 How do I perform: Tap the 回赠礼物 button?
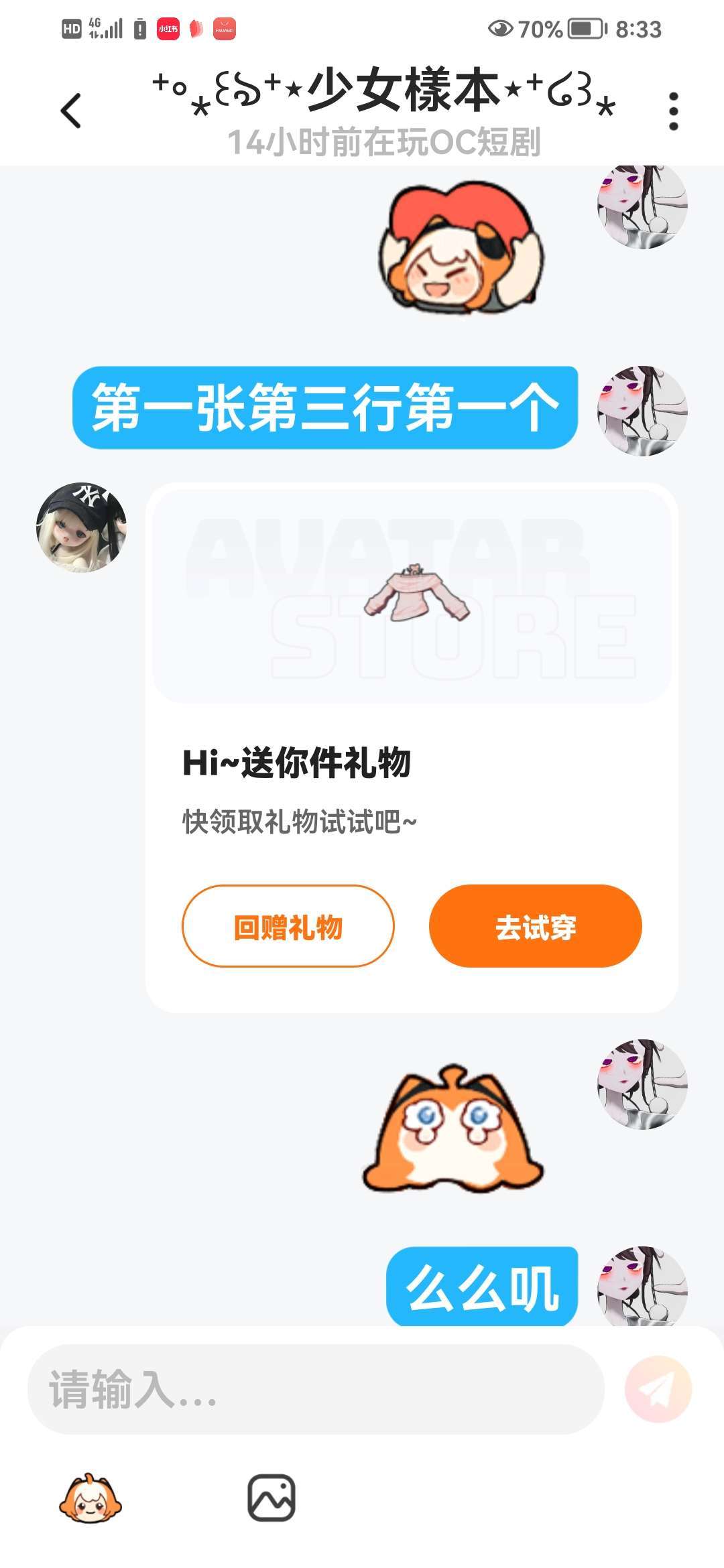coord(288,927)
